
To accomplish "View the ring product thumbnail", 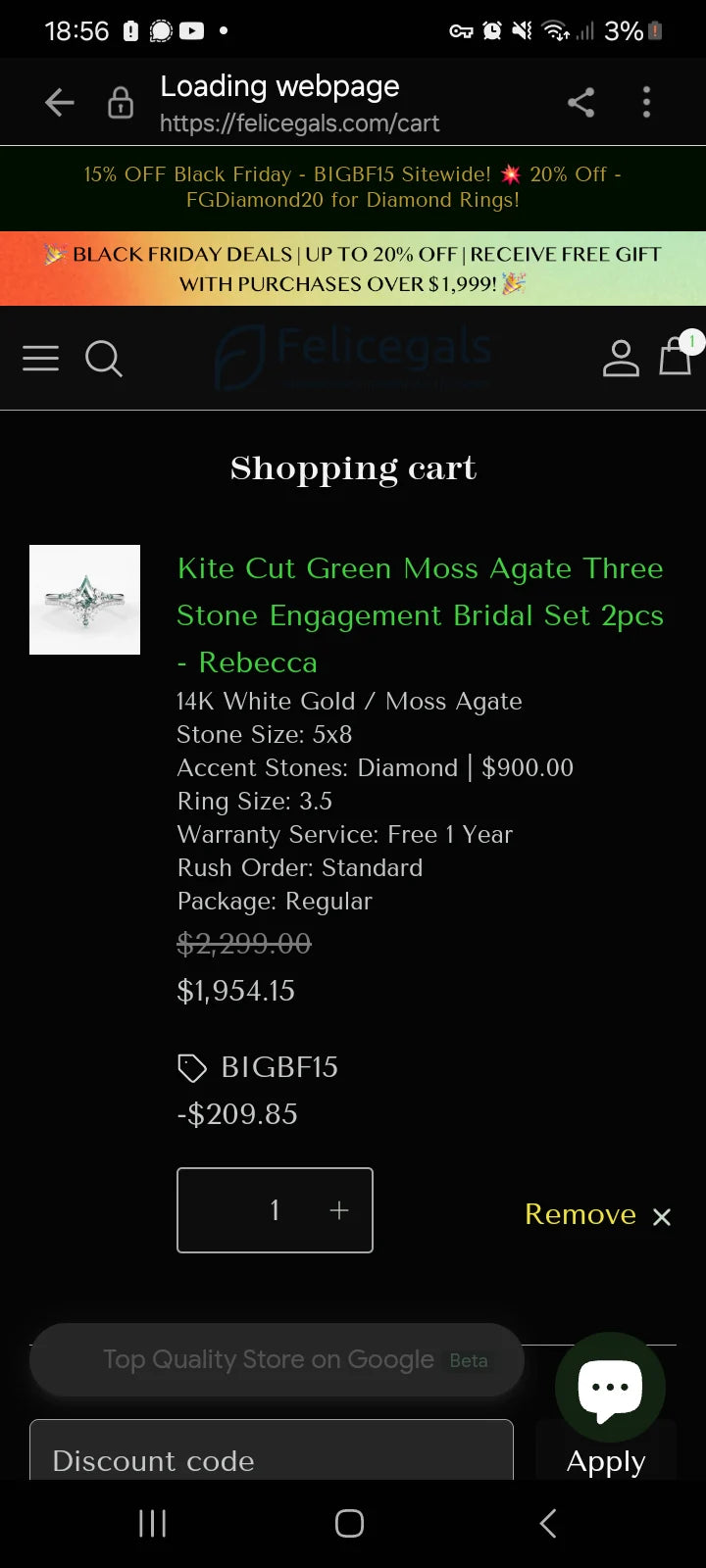I will tap(84, 600).
